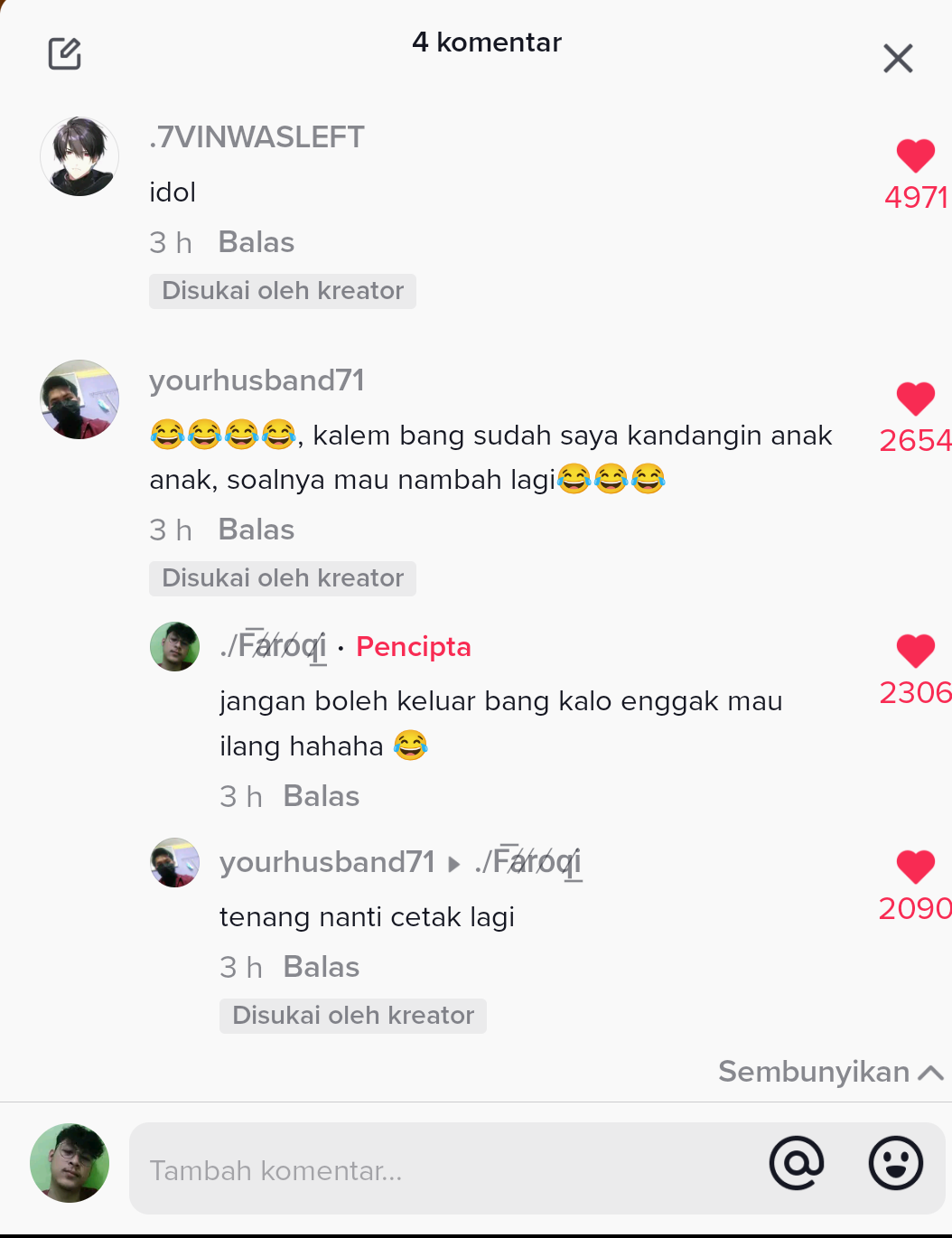Tap Balas under "tenang nanti cetak lagi"
Screen dimensions: 952x1238
pos(322,967)
